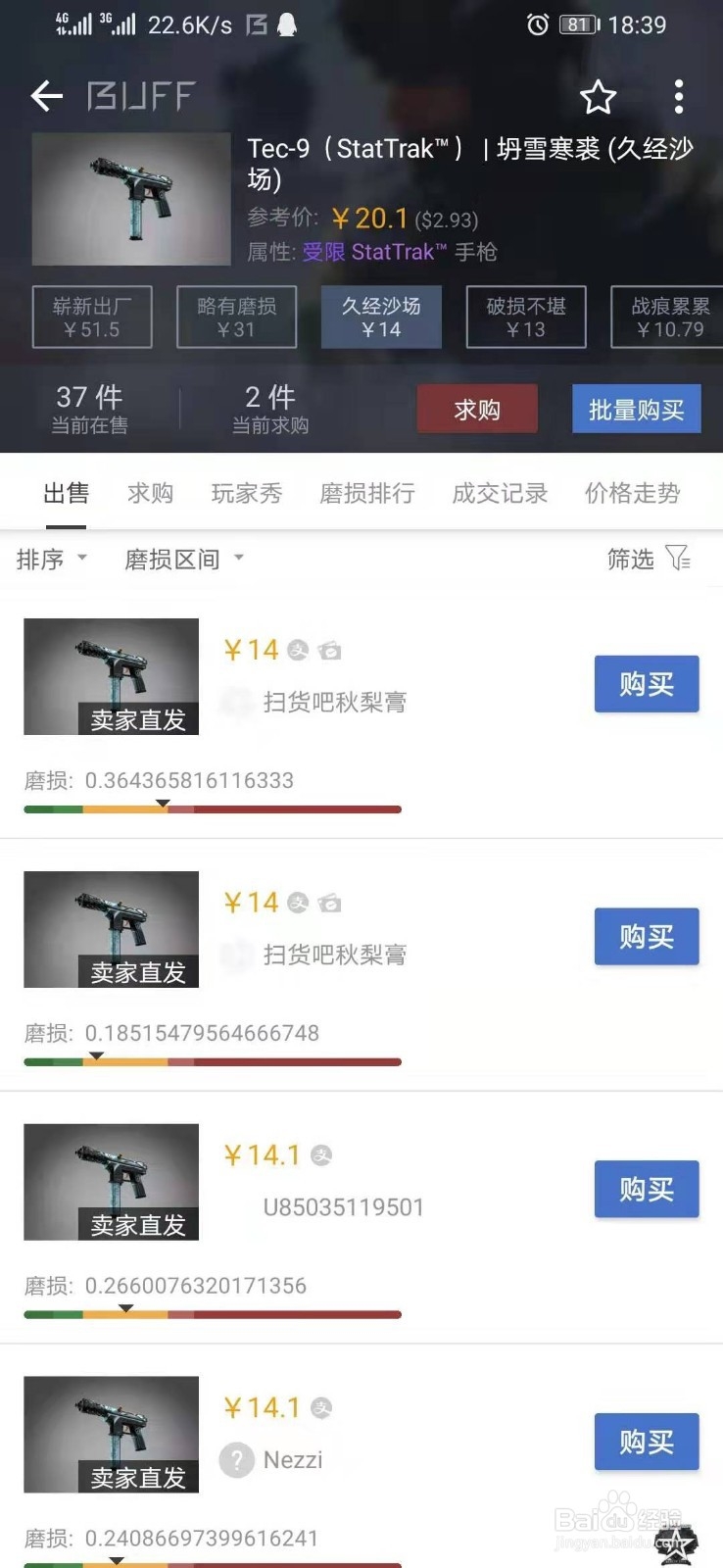This screenshot has height=1568, width=723.
Task: Click the wallet payment icon next to first ¥14
Action: [x=331, y=649]
